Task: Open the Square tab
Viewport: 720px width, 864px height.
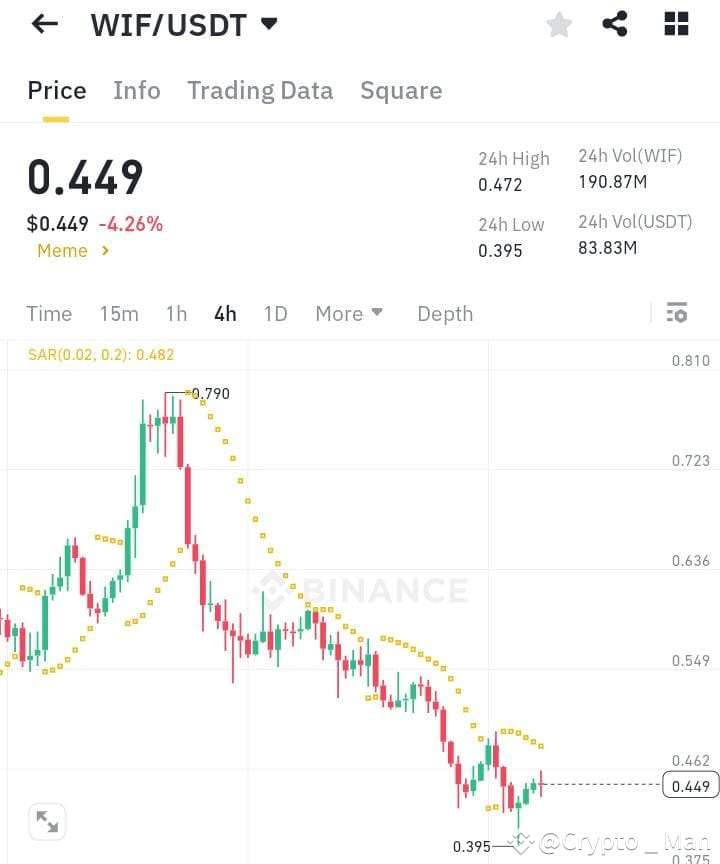Action: [x=401, y=90]
